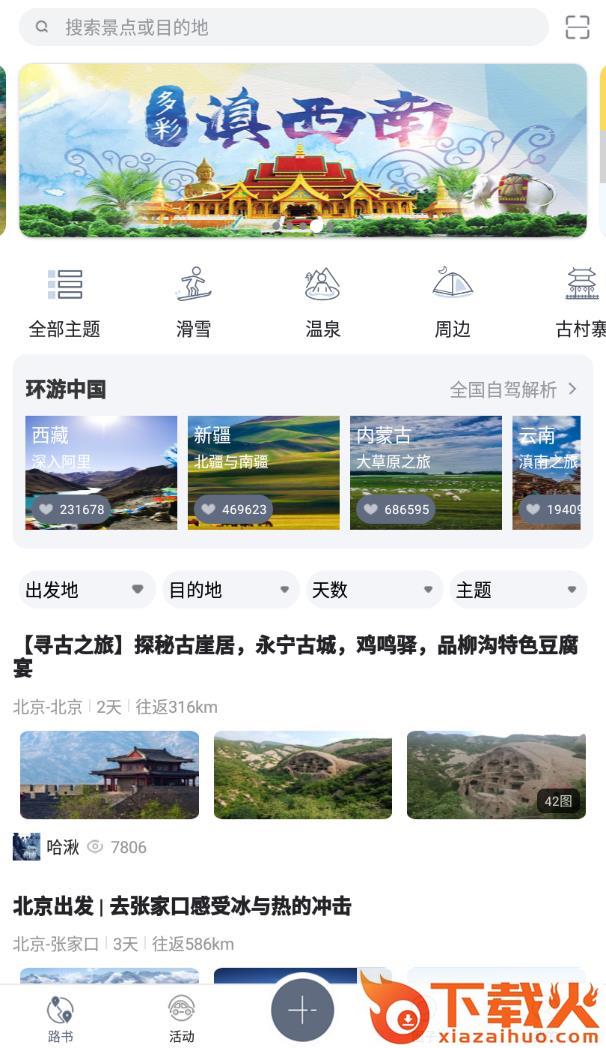
Task: Open 全国自驾解析 link
Action: 513,389
